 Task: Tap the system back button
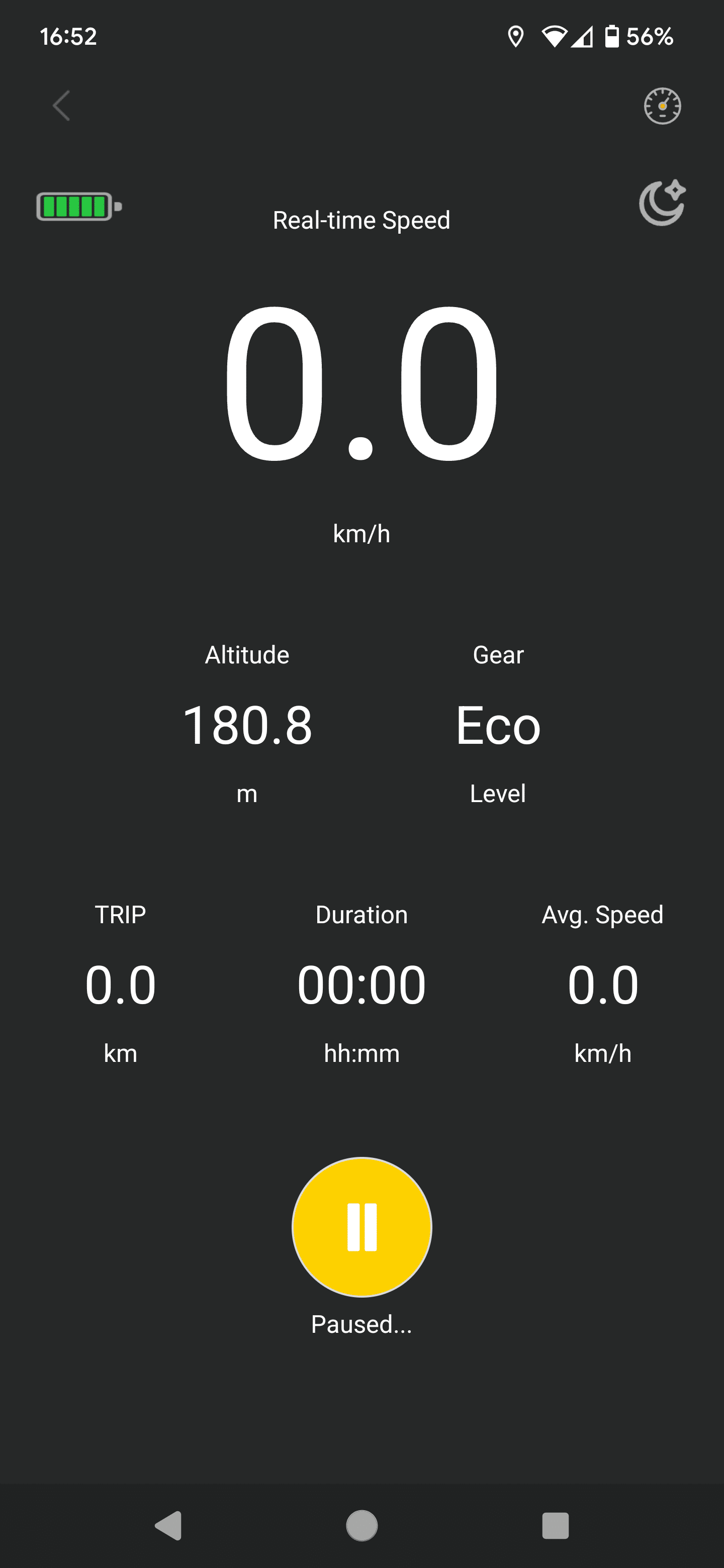[168, 1525]
